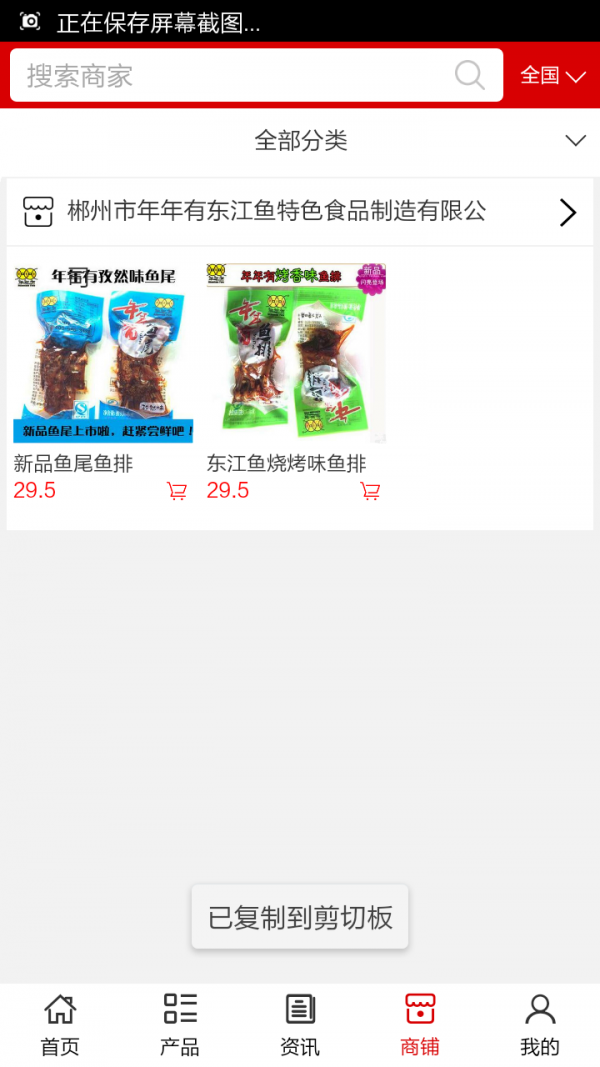Open the 全国 region dropdown

pos(552,76)
